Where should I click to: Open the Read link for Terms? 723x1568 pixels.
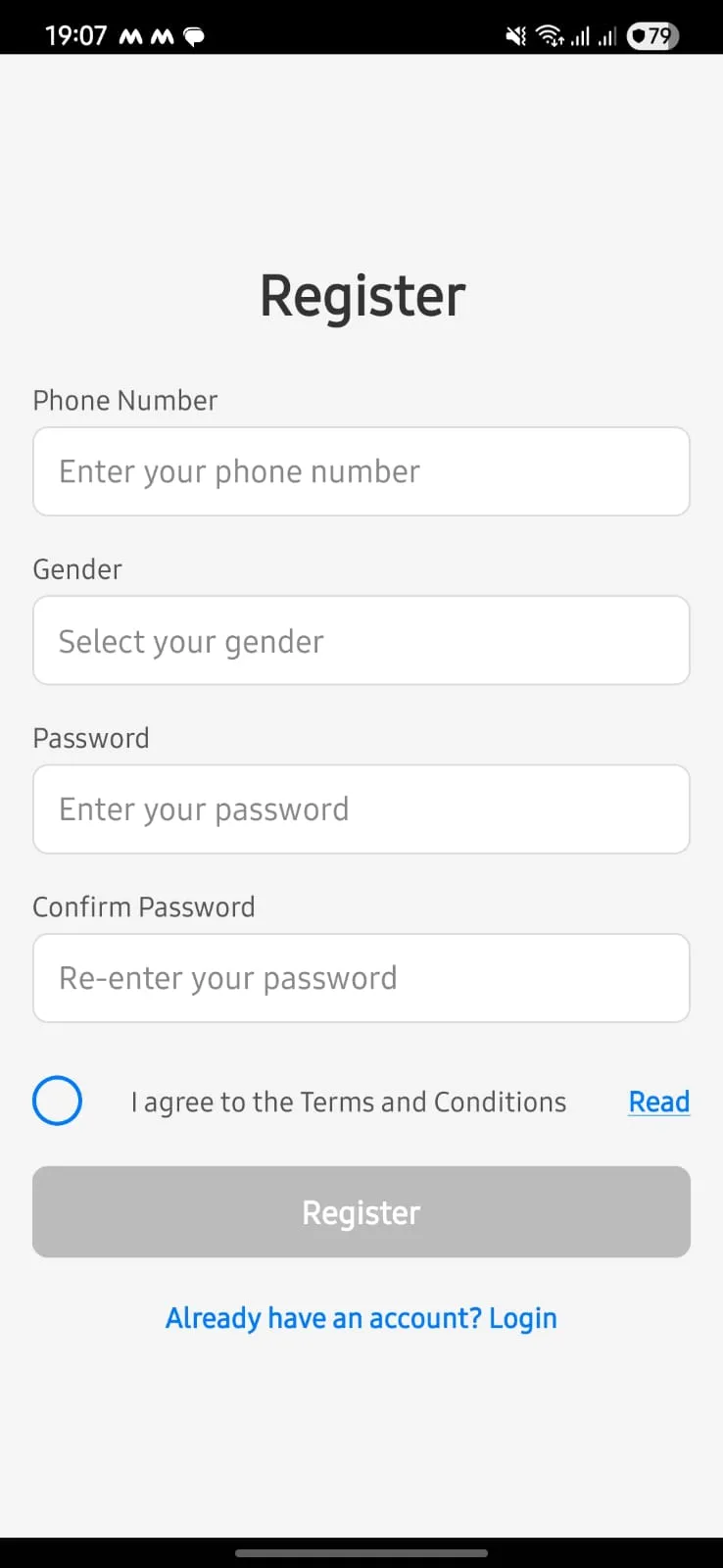tap(658, 1102)
